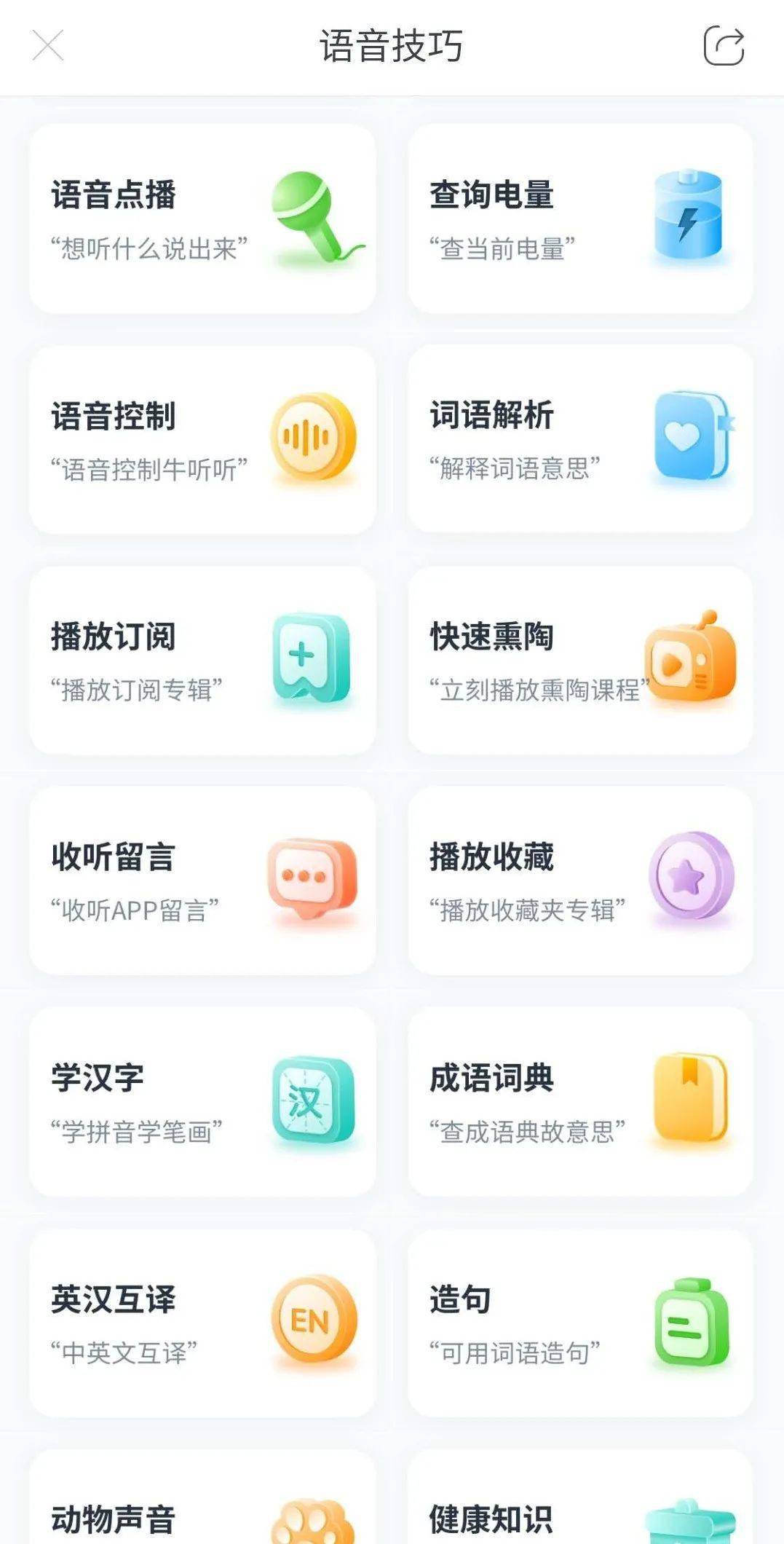Open the 播放收藏 card
The width and height of the screenshot is (784, 1544).
(x=580, y=881)
